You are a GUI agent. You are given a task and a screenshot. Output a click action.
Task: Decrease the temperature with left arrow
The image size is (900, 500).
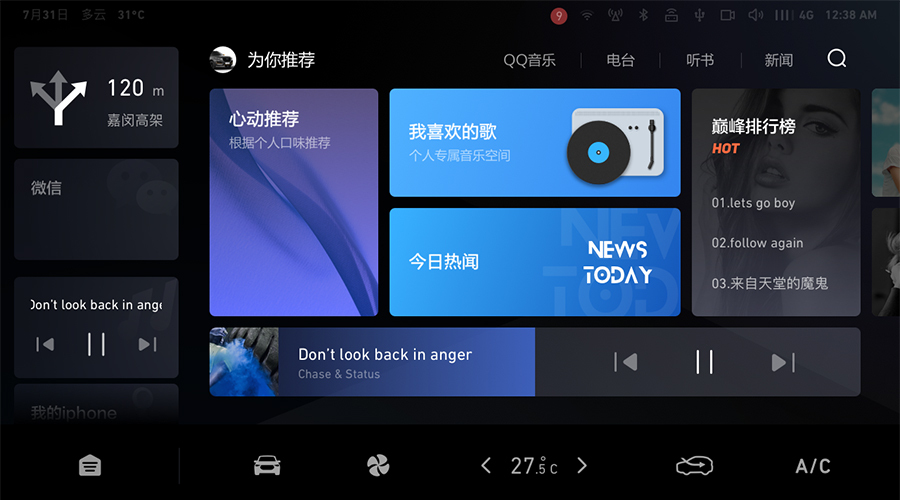coord(486,465)
